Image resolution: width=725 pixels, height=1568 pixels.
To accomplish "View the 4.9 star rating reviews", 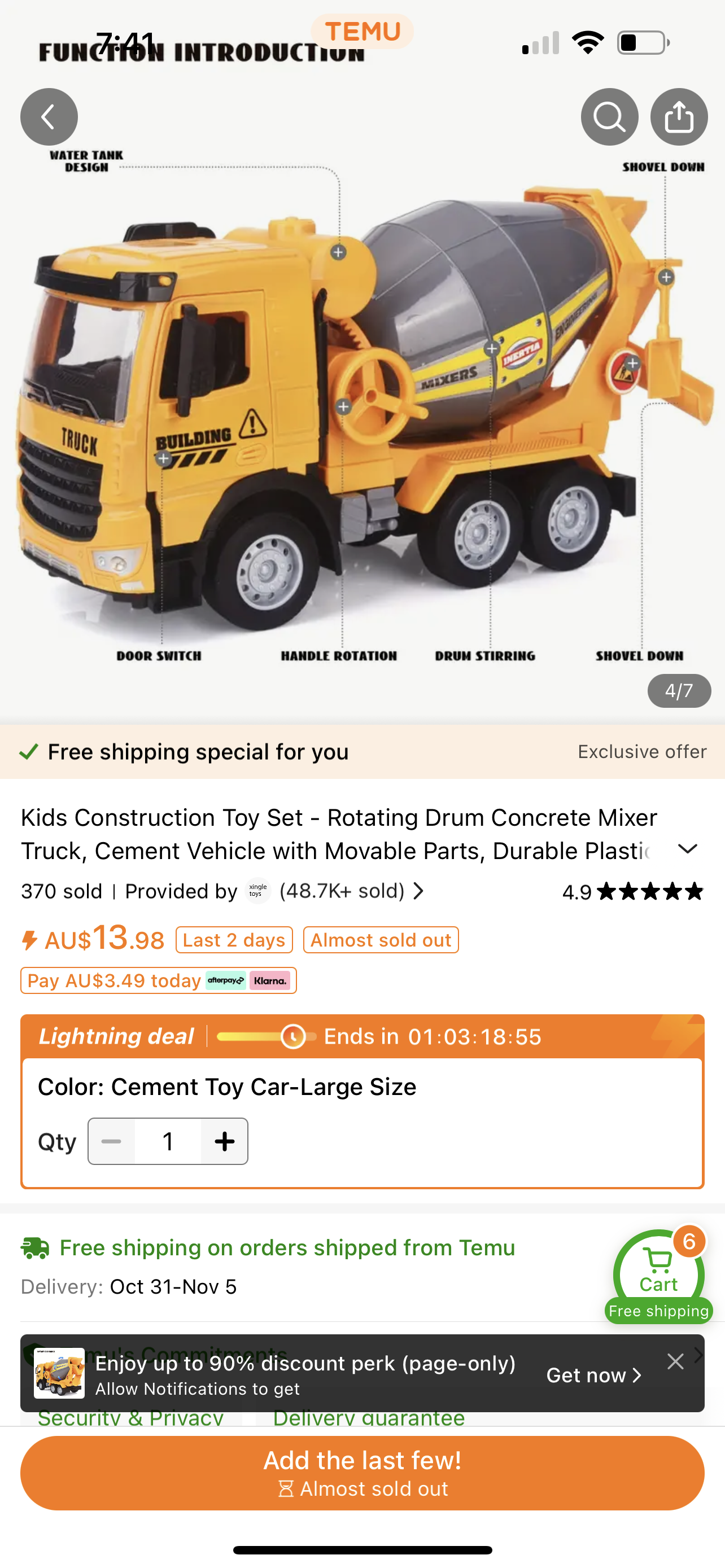I will pos(632,892).
